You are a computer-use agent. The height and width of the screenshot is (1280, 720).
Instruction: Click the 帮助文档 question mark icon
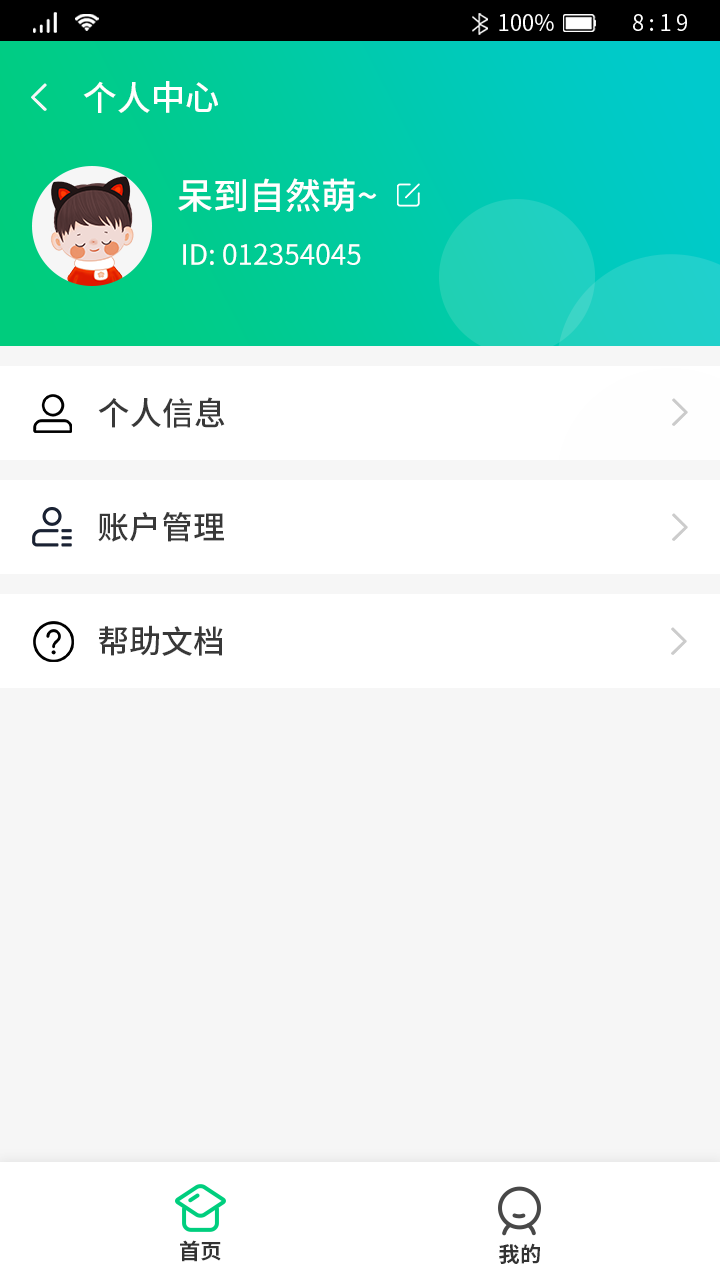point(53,641)
